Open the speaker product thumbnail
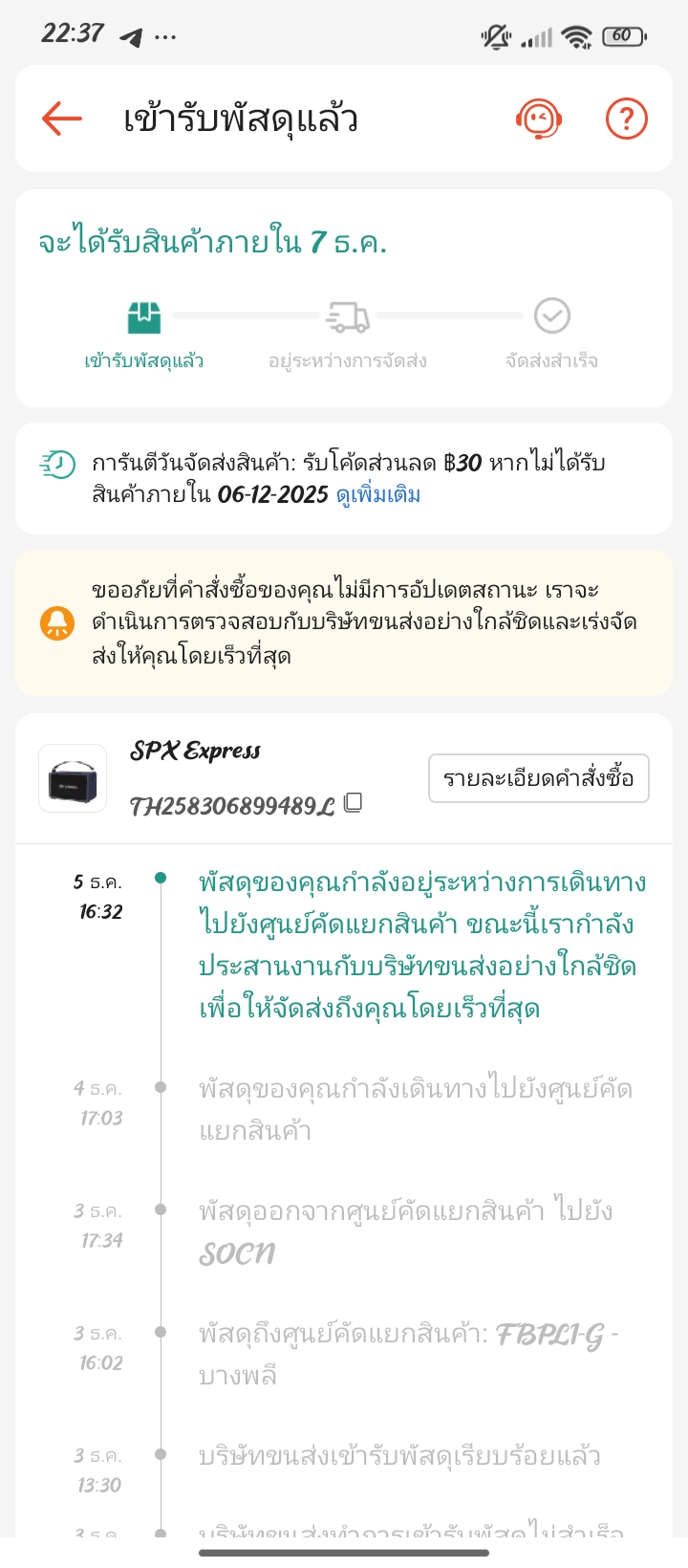The width and height of the screenshot is (688, 1568). coord(73,778)
